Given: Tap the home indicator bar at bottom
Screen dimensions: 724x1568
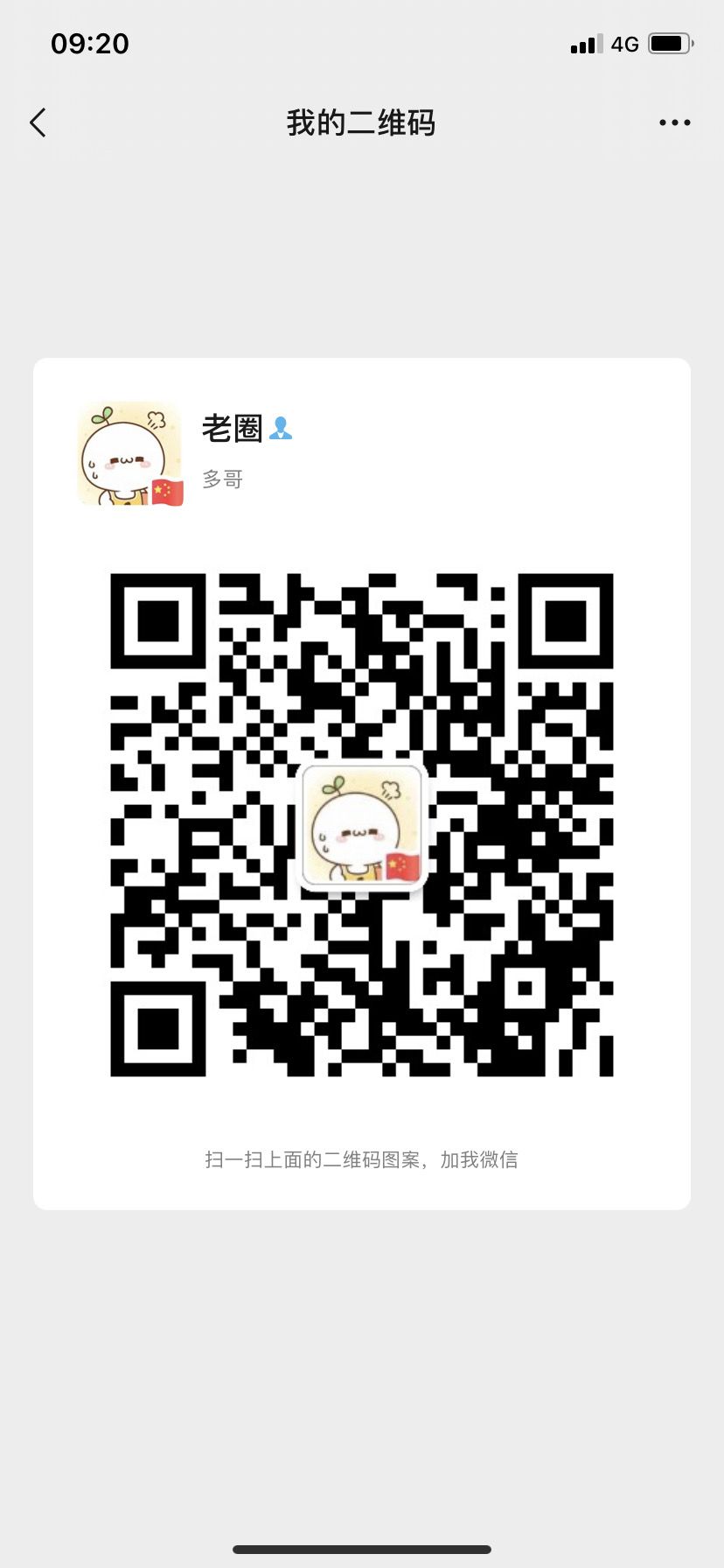Looking at the screenshot, I should point(361,1549).
